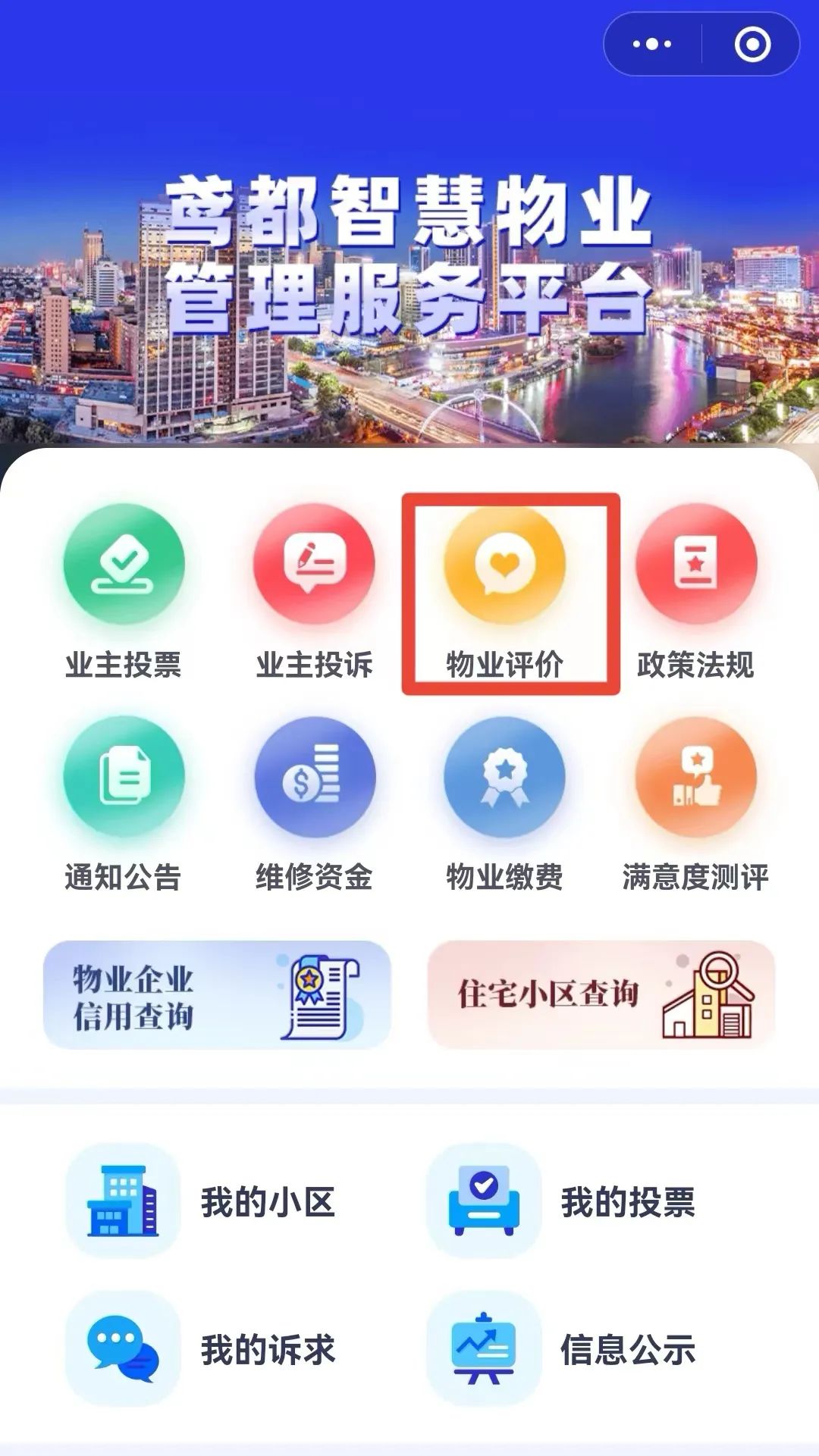Screen dimensions: 819x1456
Task: Open 我的诉求 my requests
Action: (x=205, y=1350)
